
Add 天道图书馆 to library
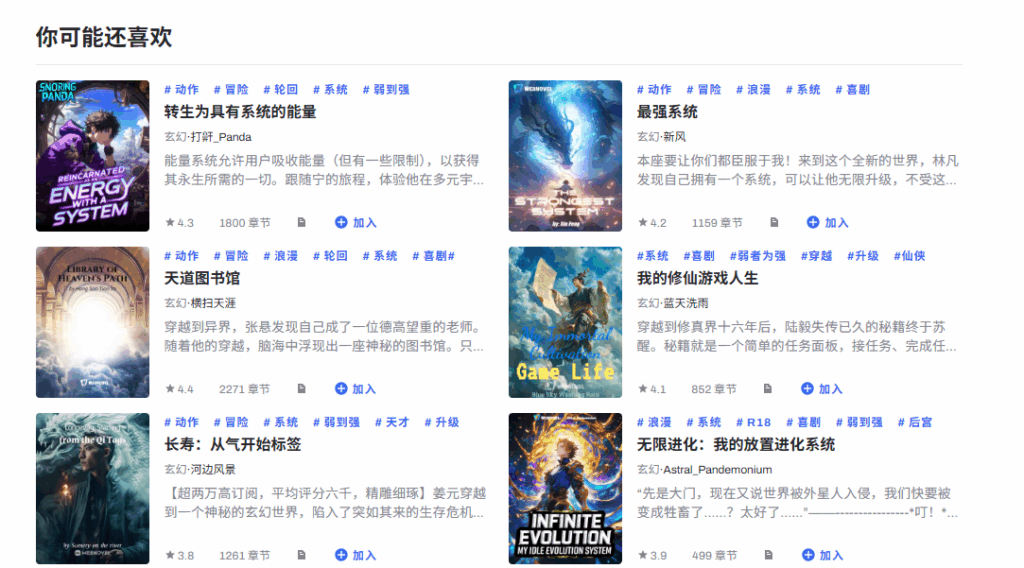point(356,389)
